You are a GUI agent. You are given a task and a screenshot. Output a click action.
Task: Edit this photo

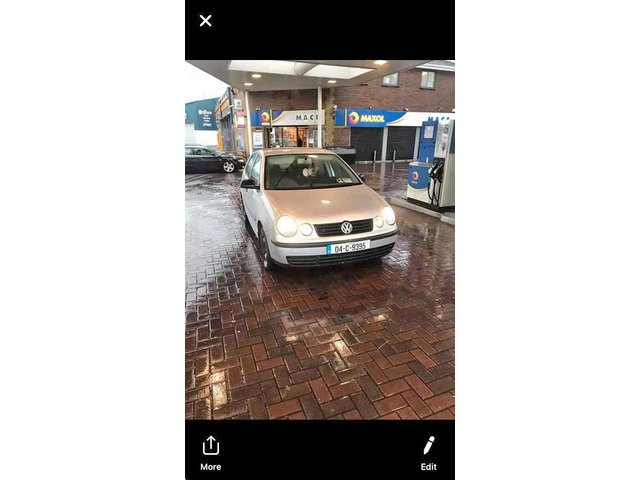click(428, 452)
